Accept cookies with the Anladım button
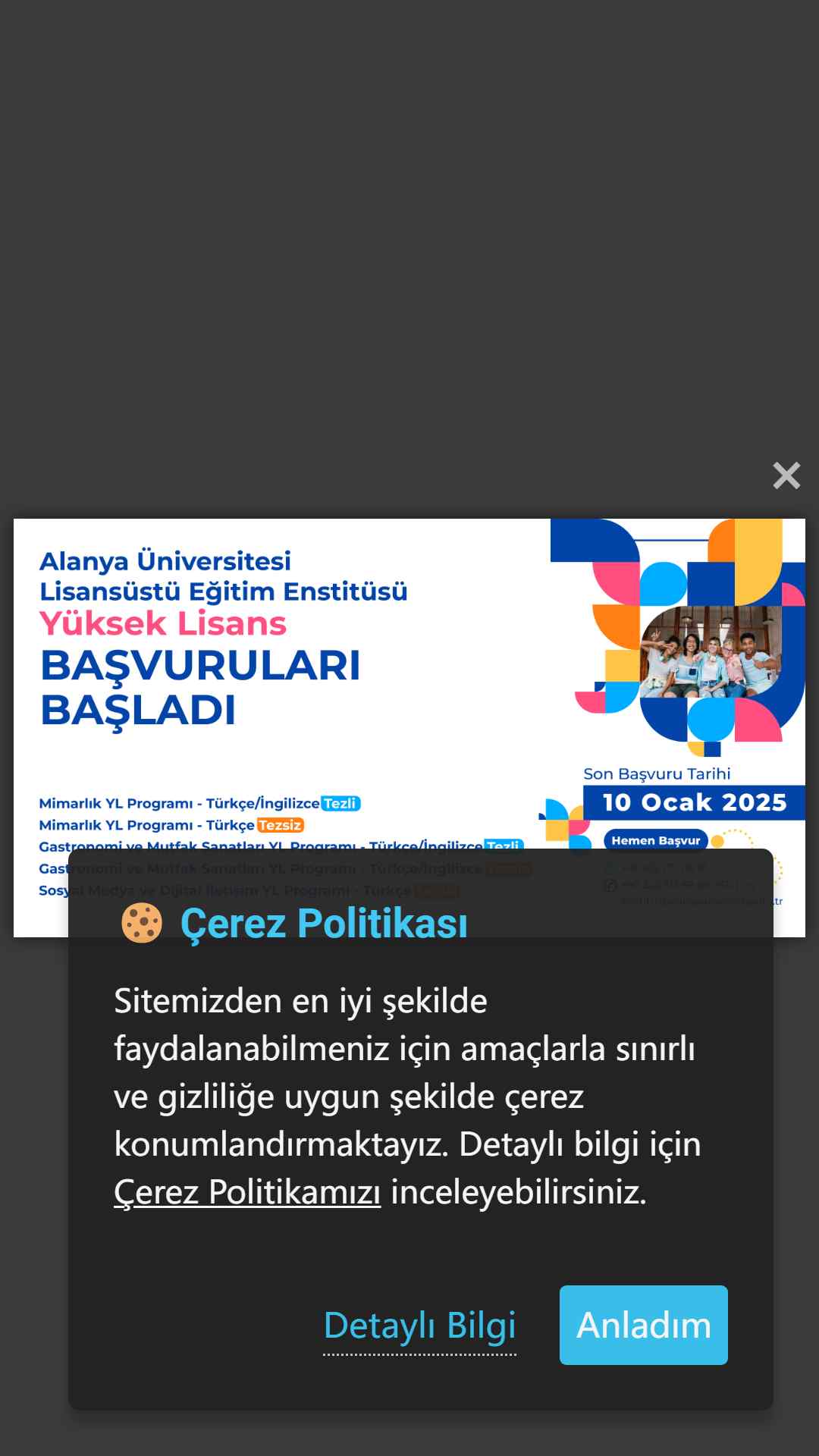 click(644, 1325)
